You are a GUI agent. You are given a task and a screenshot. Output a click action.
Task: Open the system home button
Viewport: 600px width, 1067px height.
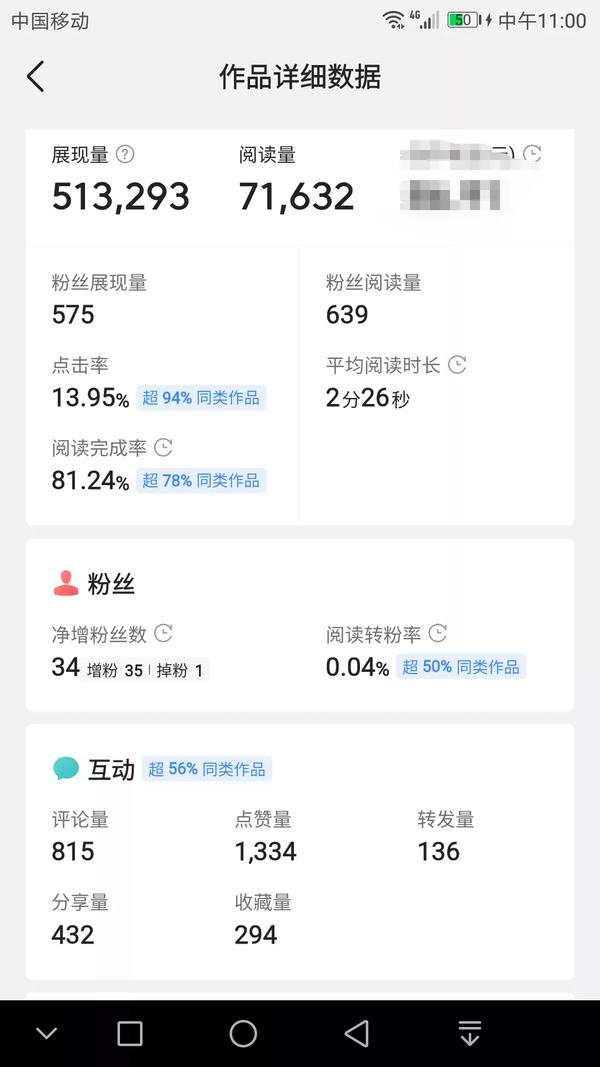pyautogui.click(x=244, y=1033)
